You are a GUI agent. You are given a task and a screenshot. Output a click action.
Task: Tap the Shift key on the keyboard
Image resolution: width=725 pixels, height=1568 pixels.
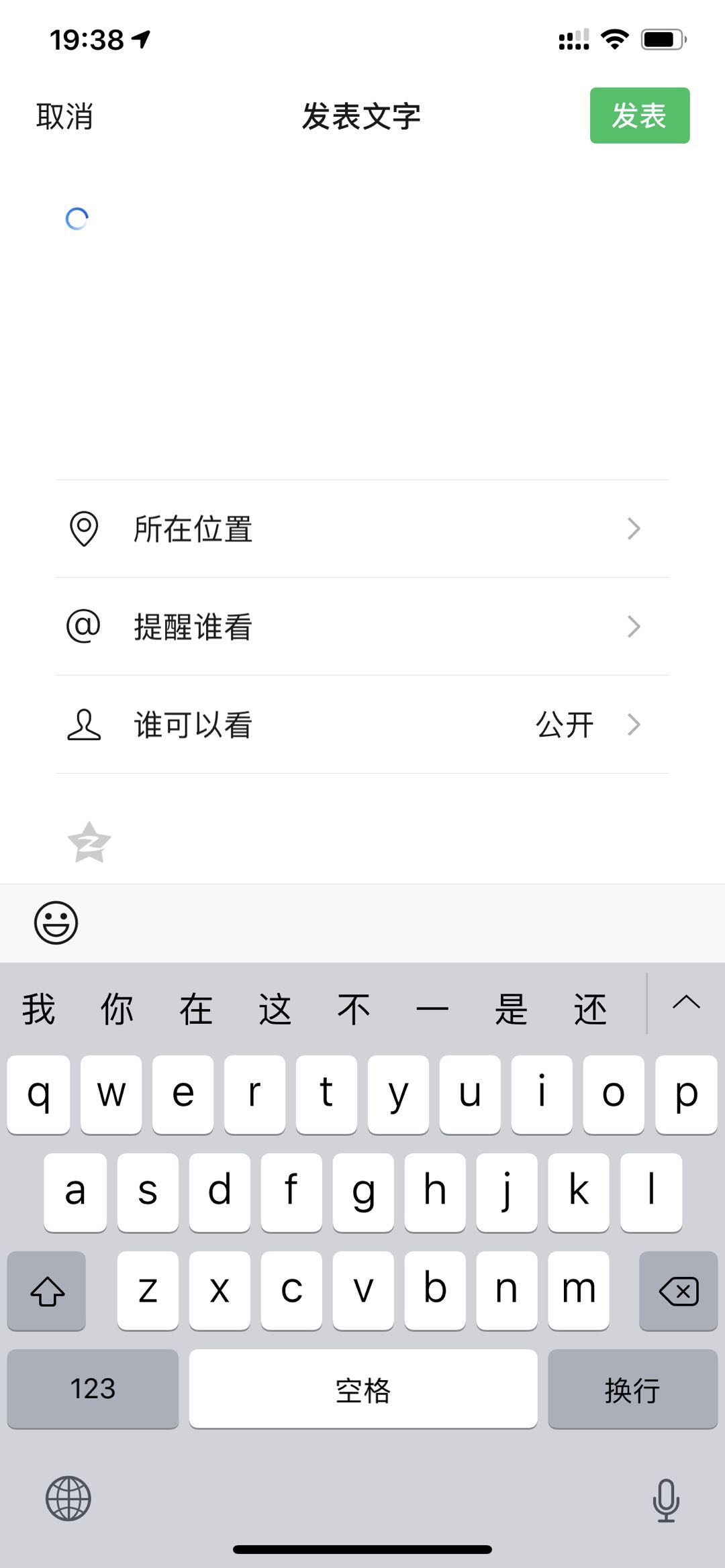46,1290
